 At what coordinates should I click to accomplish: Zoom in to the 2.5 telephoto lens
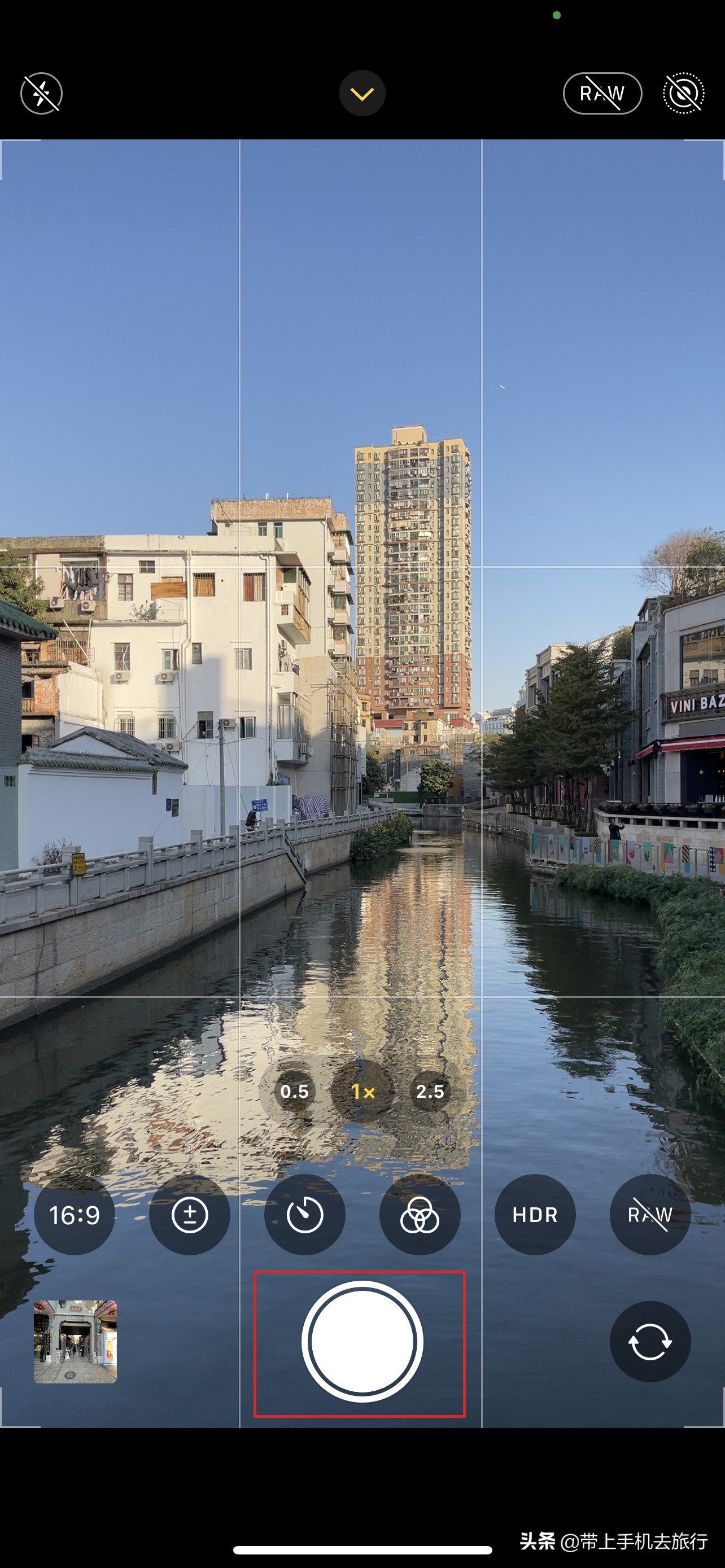click(x=430, y=1092)
